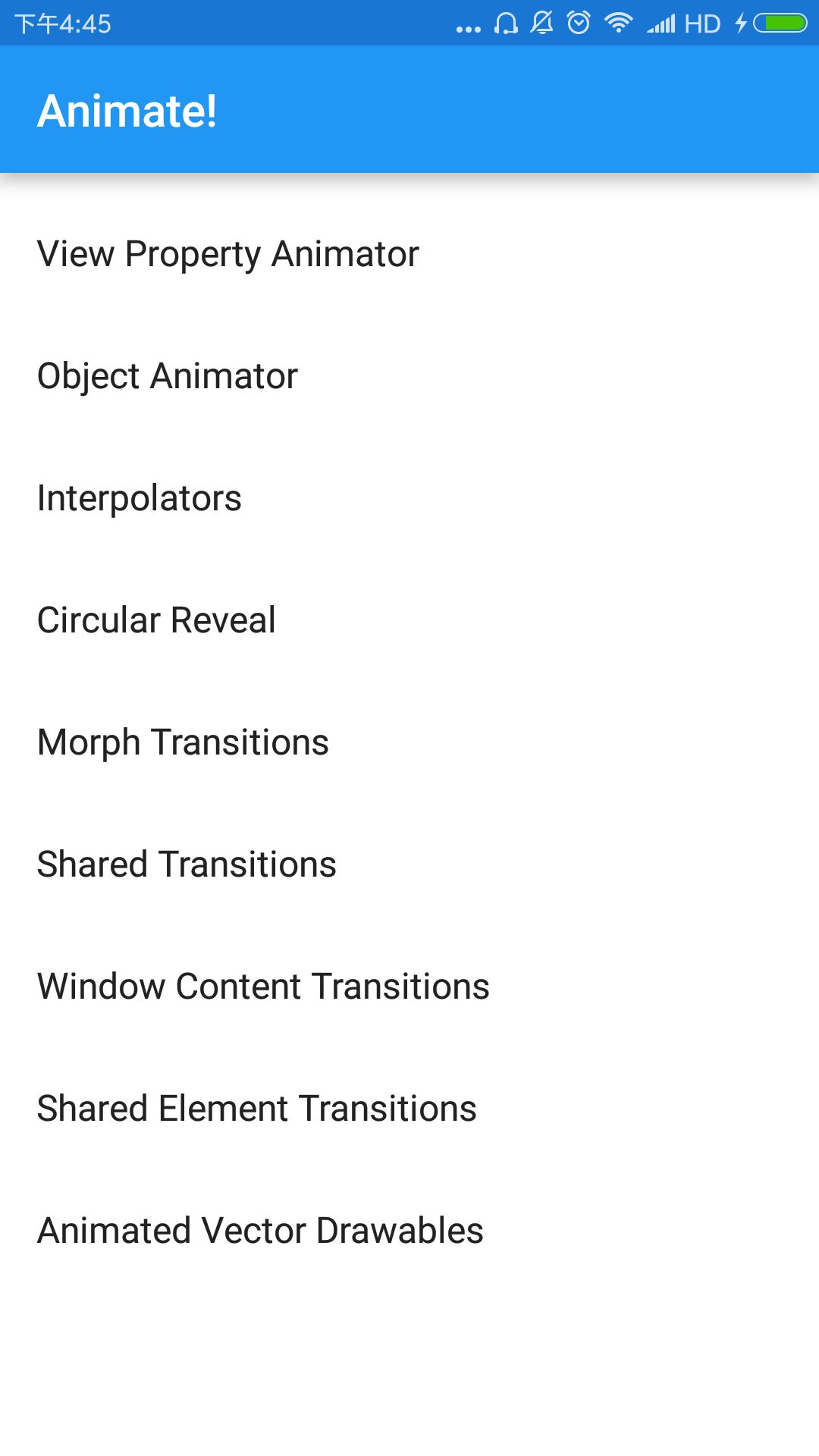Open Morph Transitions
The image size is (819, 1456).
409,742
